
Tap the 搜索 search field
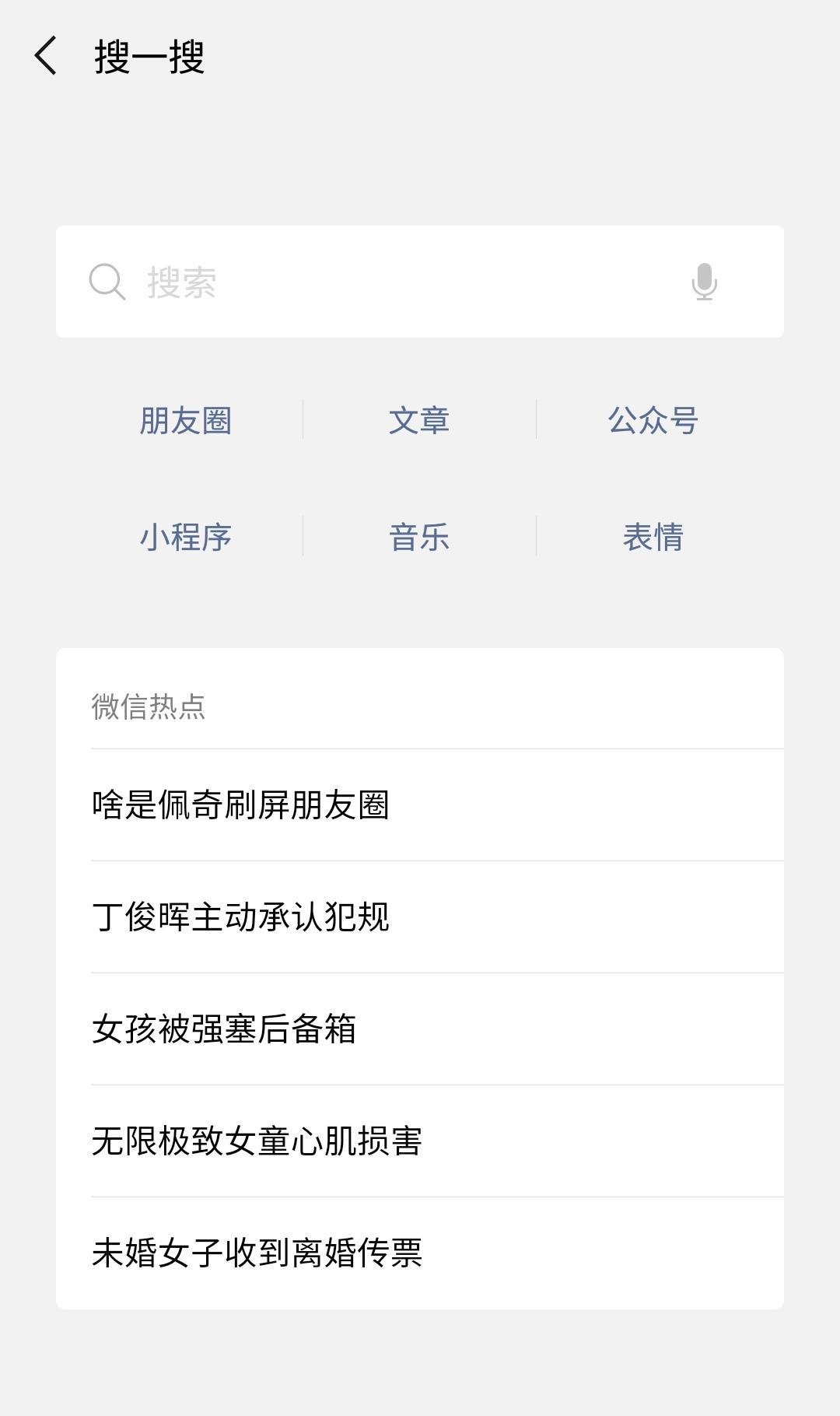[389, 282]
